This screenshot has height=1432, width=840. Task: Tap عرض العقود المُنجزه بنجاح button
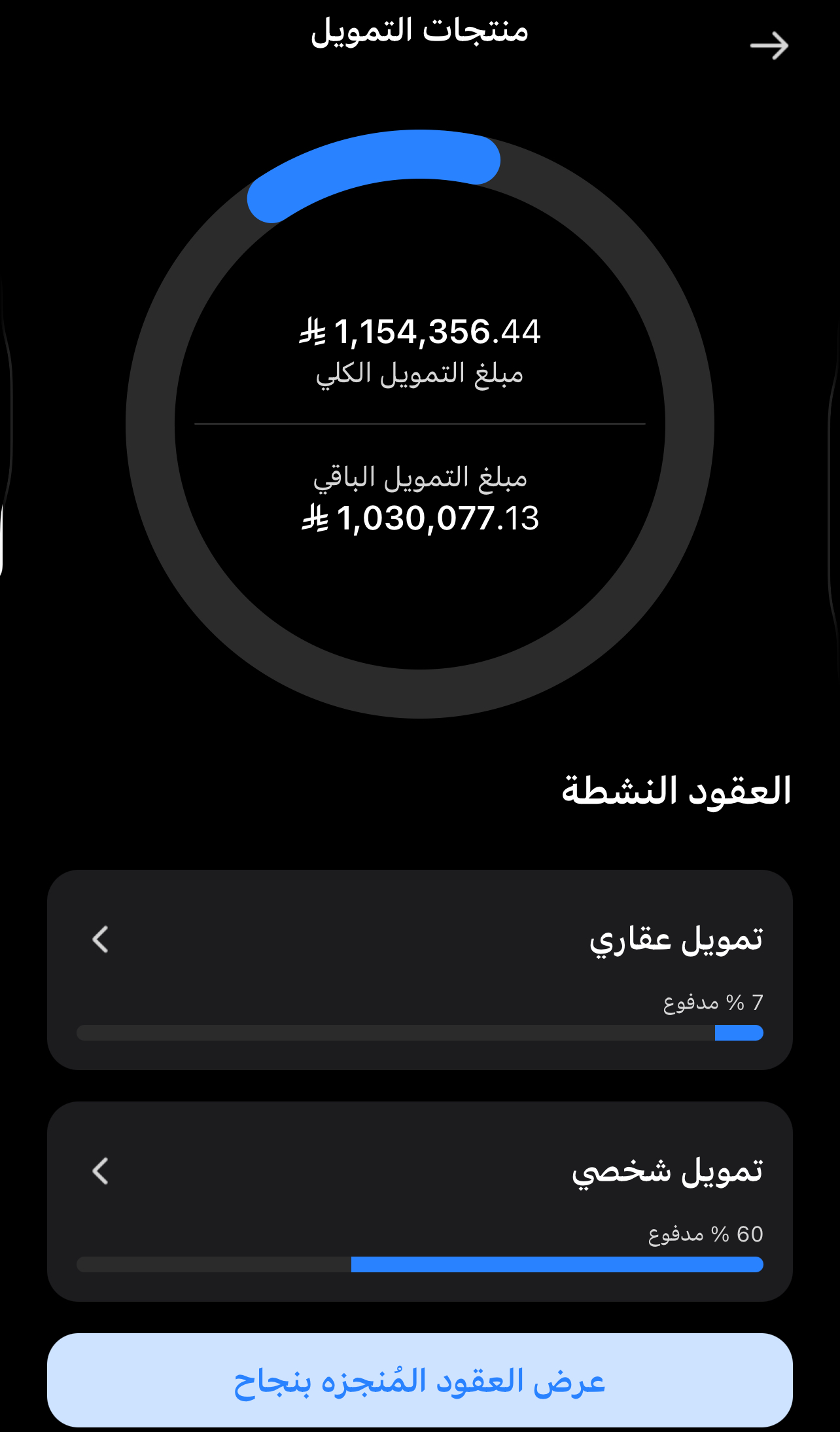coord(419,1380)
